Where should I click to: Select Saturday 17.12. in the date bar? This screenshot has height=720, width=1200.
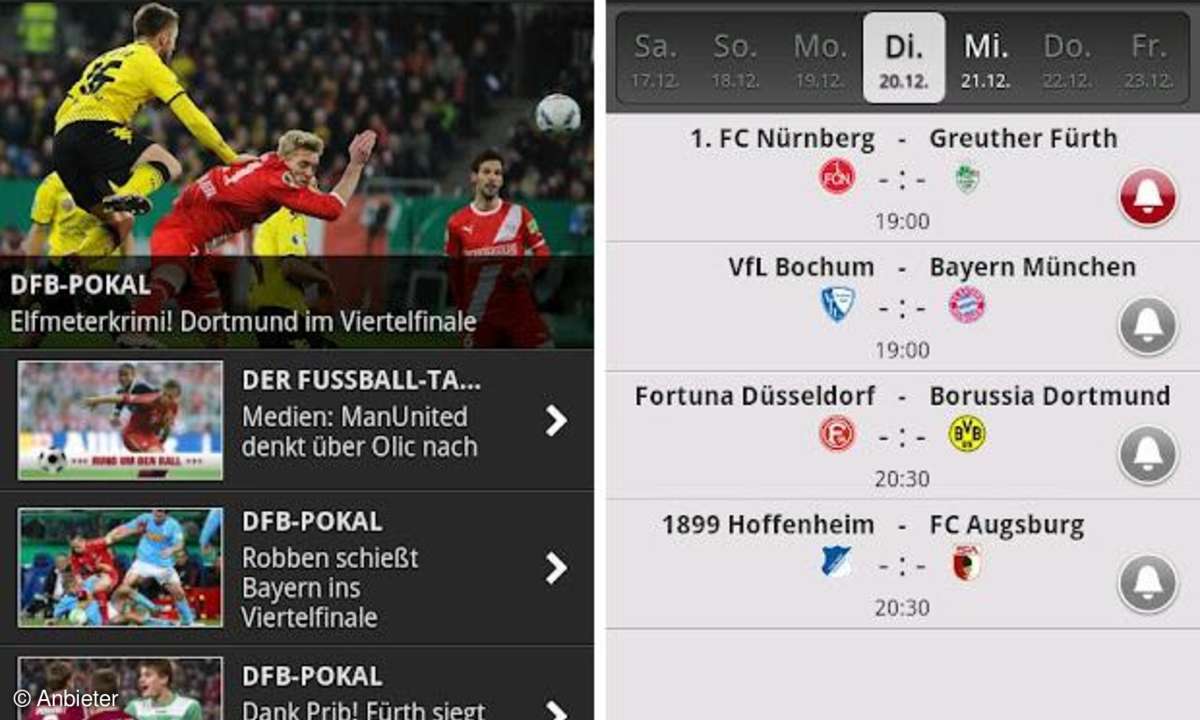coord(656,59)
